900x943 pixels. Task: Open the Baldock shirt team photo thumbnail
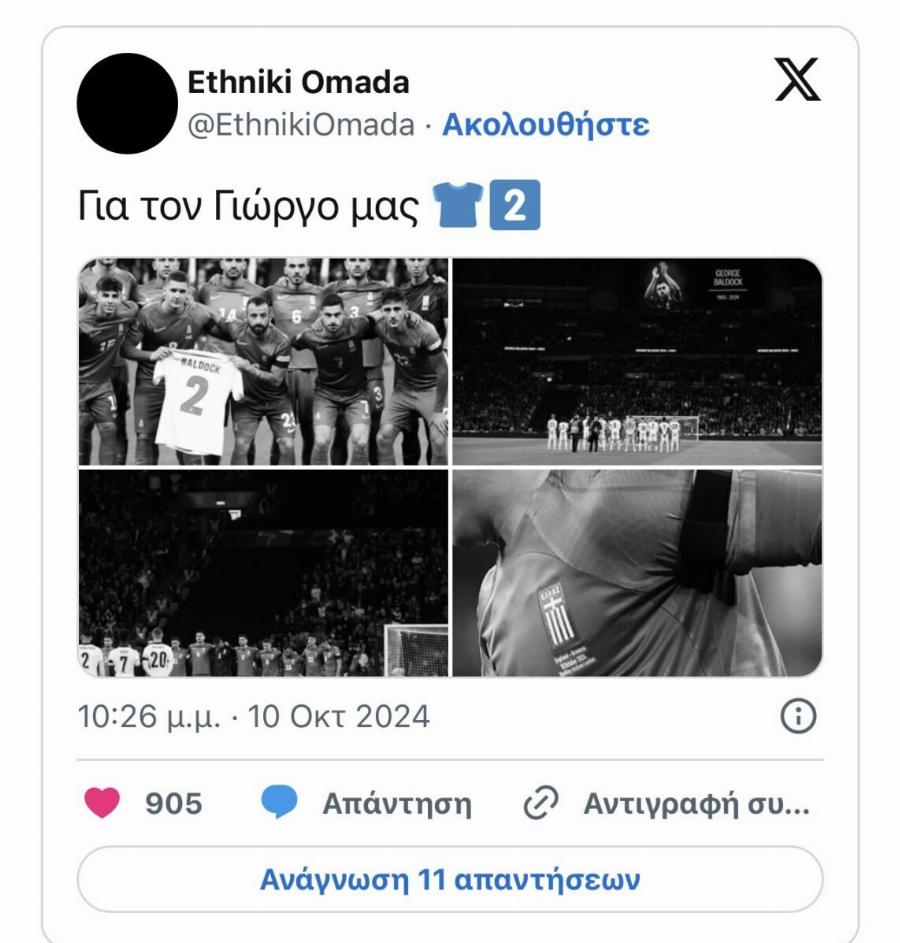[x=263, y=355]
